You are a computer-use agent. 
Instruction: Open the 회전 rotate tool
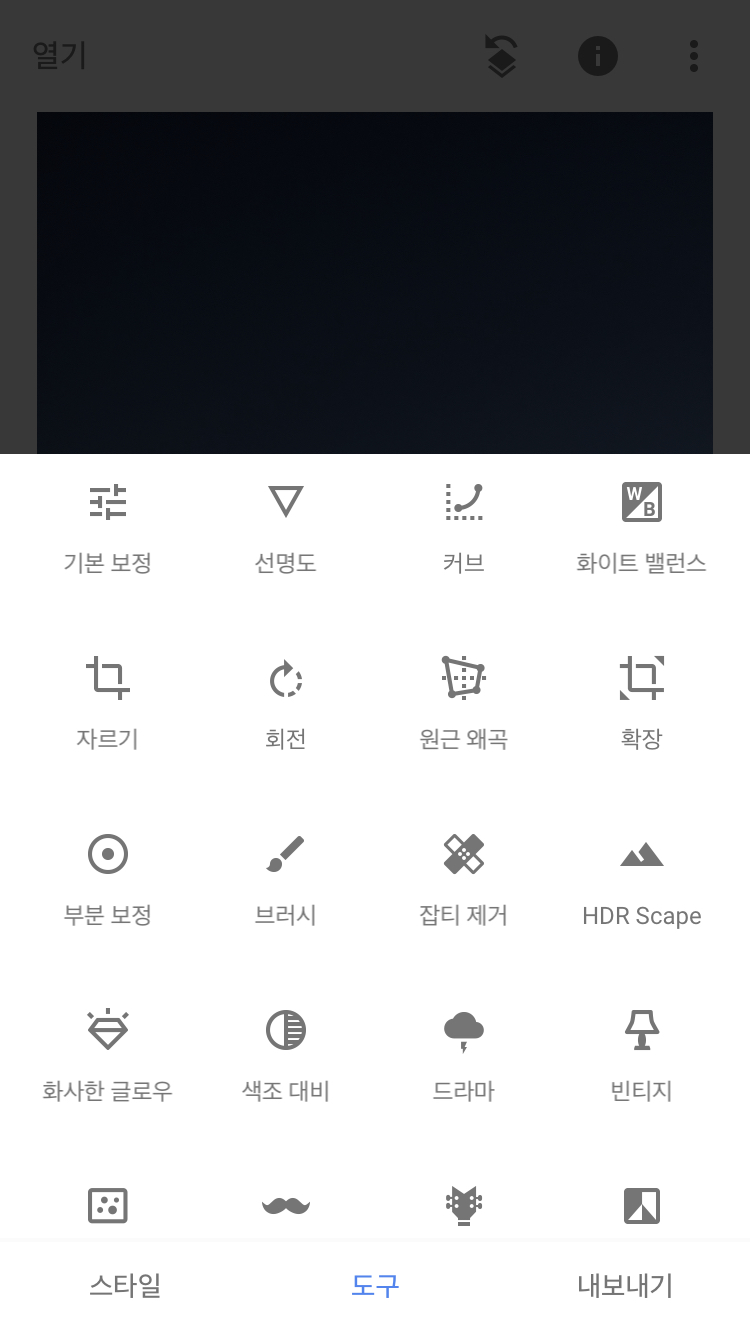(286, 704)
